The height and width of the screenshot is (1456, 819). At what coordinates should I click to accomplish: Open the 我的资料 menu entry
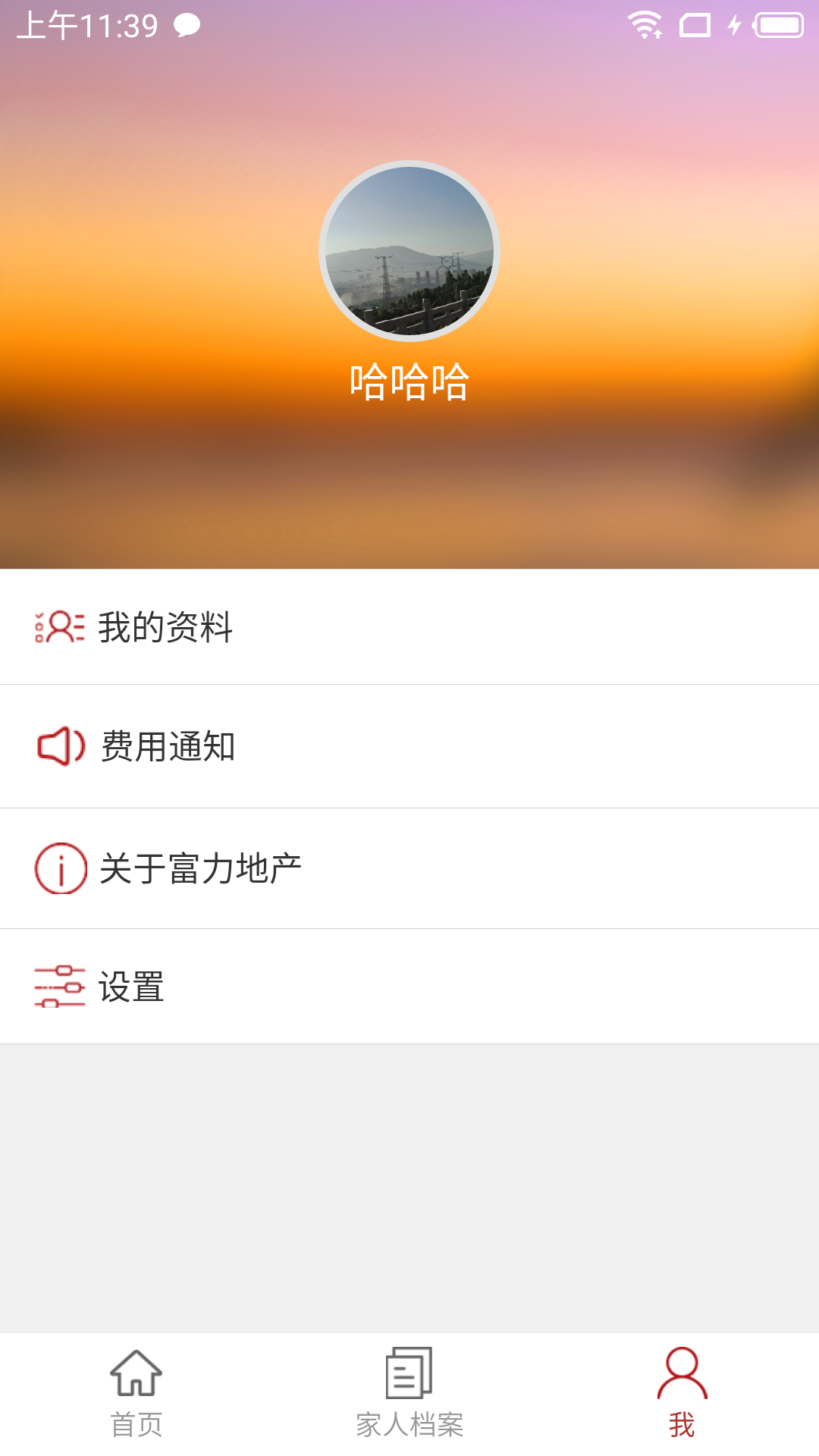(165, 627)
